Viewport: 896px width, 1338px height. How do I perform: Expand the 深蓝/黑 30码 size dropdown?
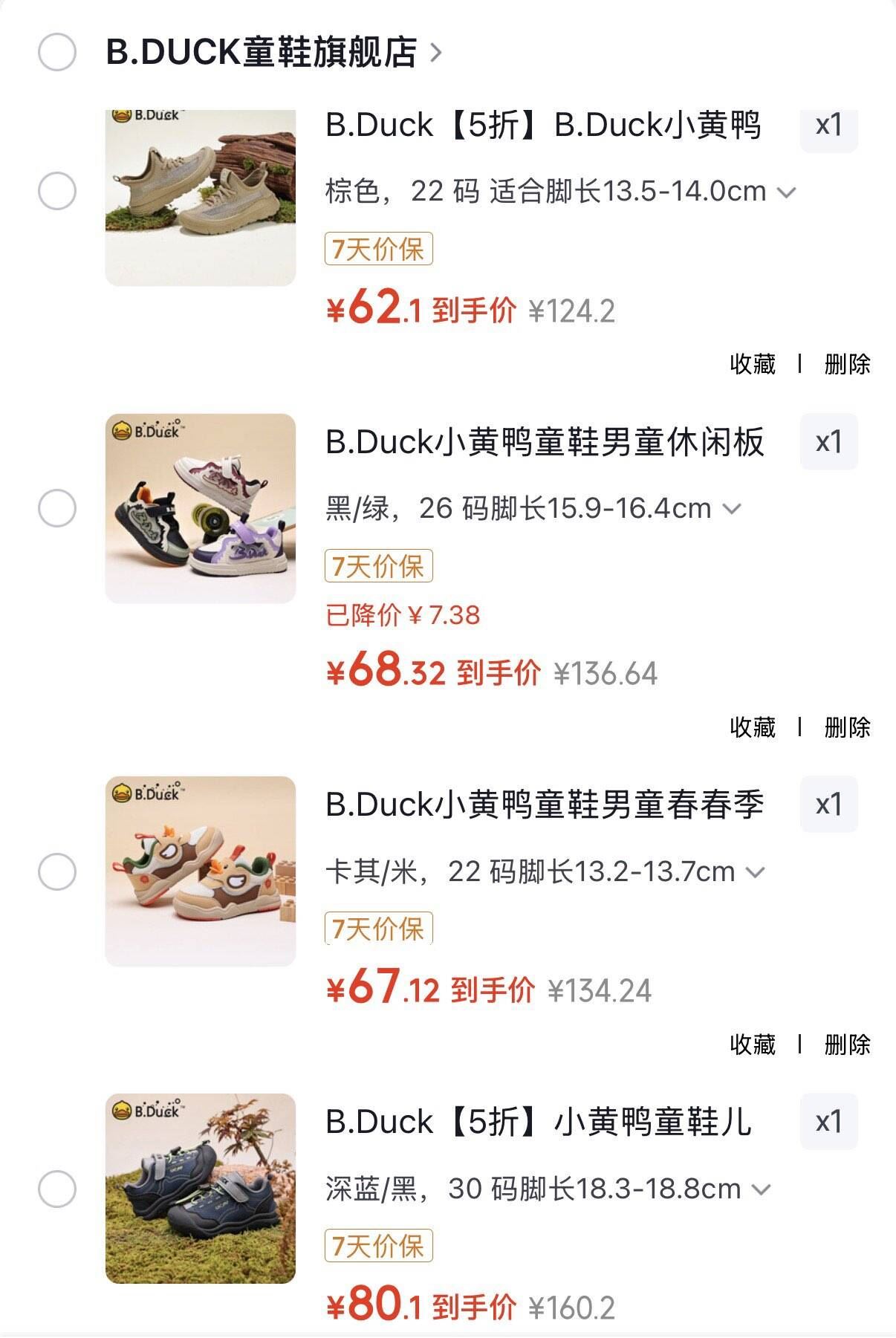548,1189
